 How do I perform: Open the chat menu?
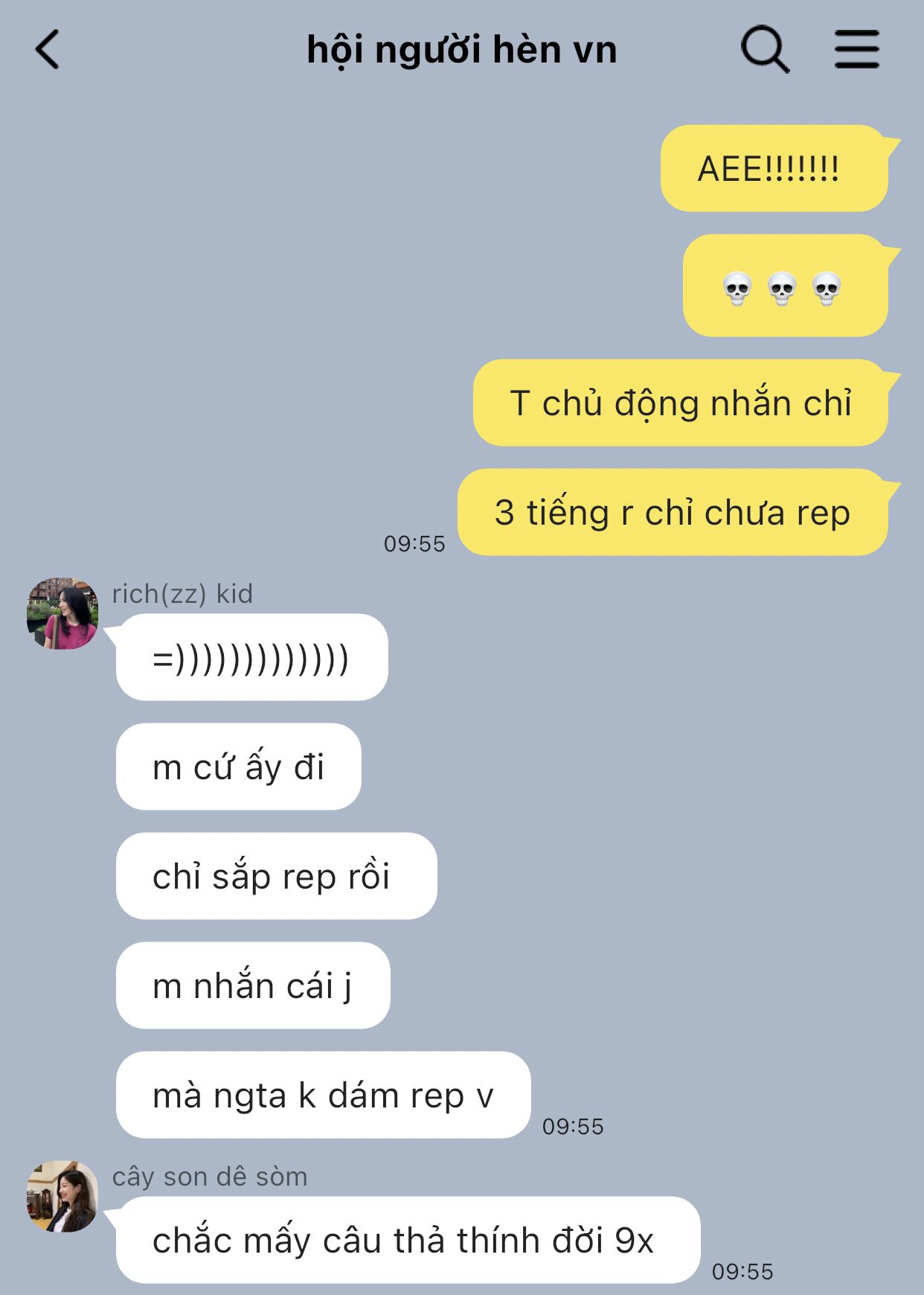pyautogui.click(x=857, y=50)
